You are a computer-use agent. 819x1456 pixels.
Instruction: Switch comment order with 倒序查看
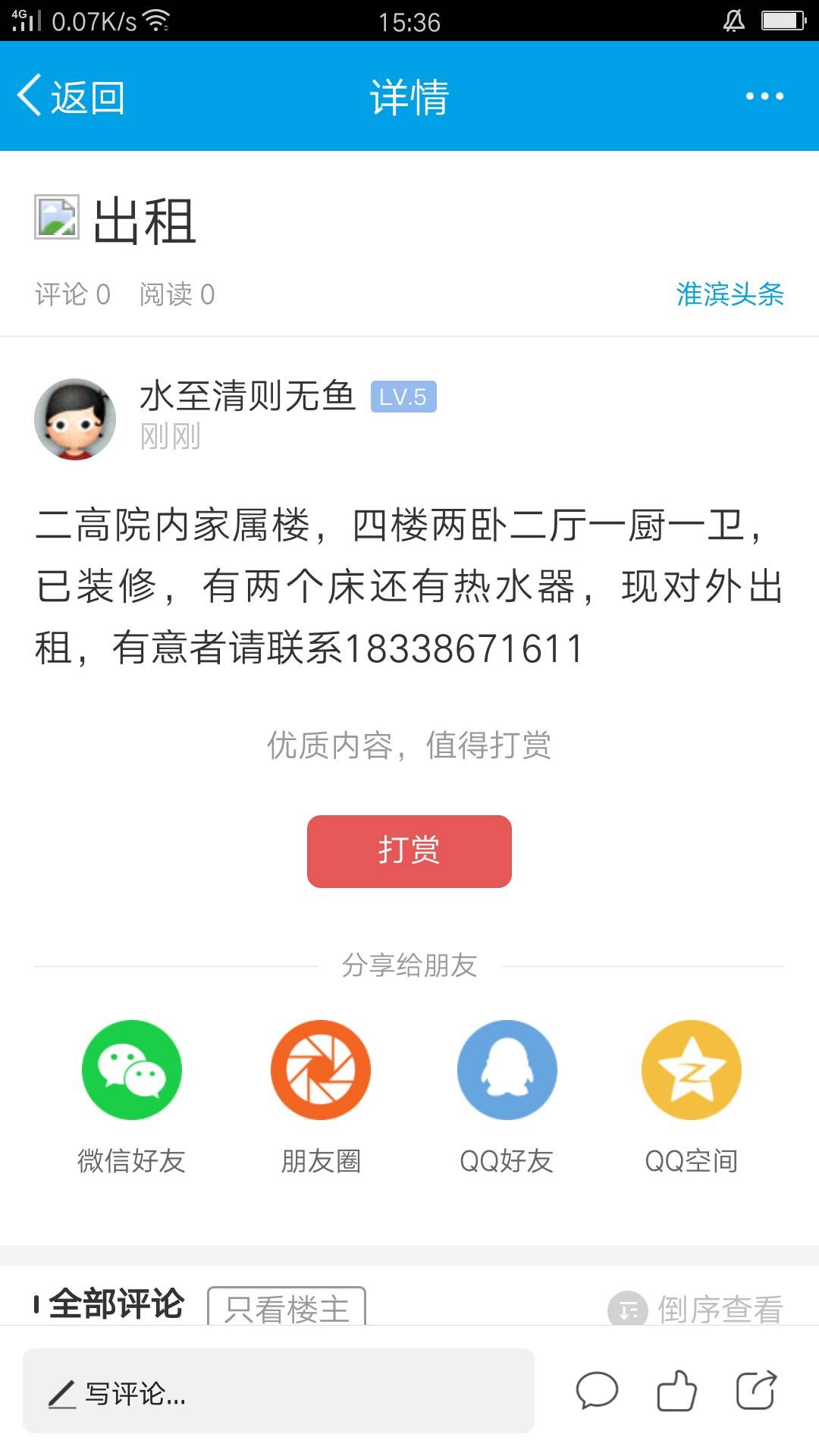click(x=696, y=1309)
